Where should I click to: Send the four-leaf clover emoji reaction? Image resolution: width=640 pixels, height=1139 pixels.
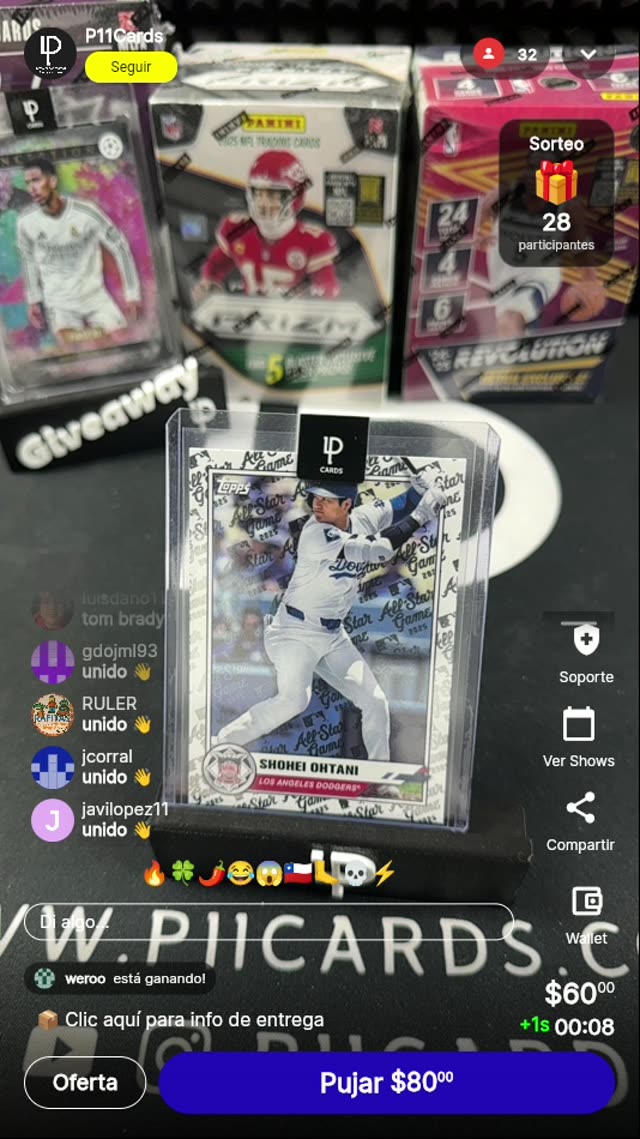click(183, 874)
